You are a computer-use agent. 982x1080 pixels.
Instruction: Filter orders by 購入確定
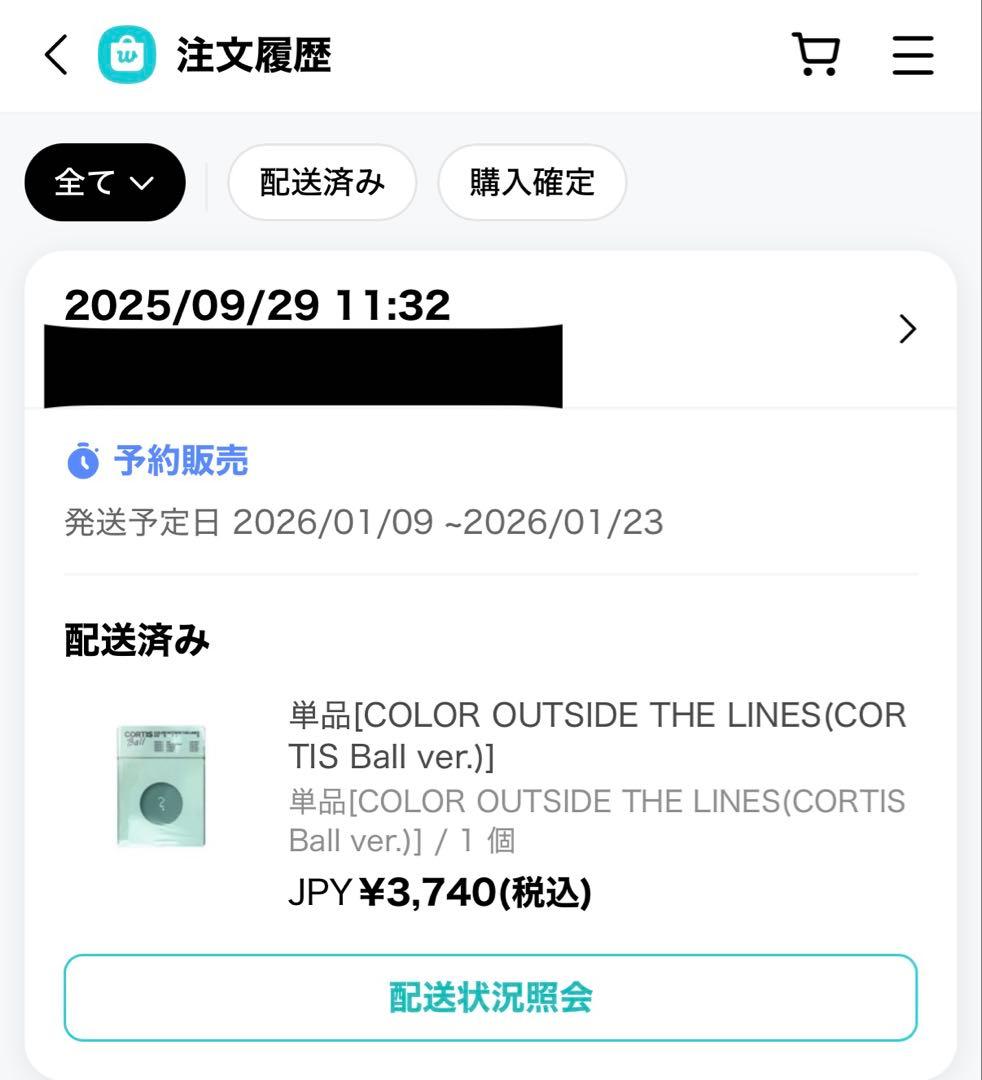point(532,182)
